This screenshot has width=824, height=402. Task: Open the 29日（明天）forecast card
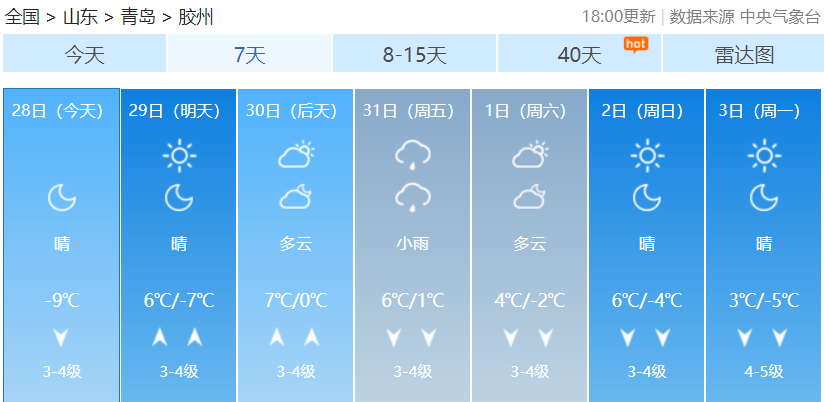179,245
